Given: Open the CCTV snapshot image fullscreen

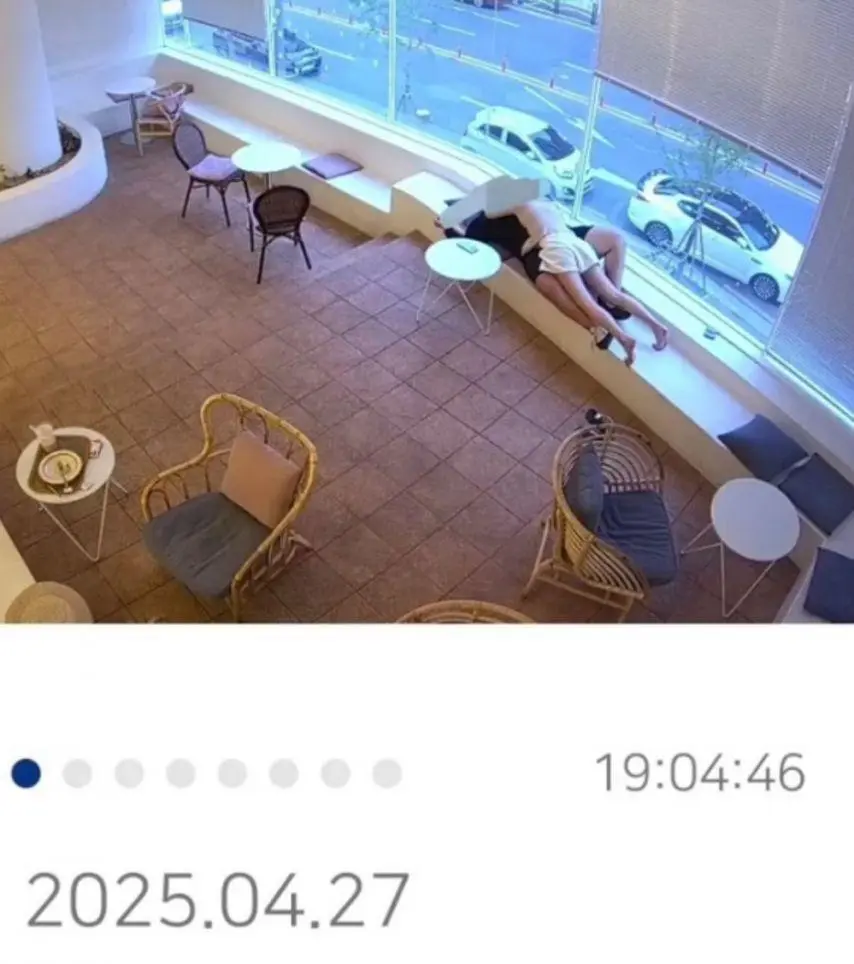Looking at the screenshot, I should pos(427,310).
